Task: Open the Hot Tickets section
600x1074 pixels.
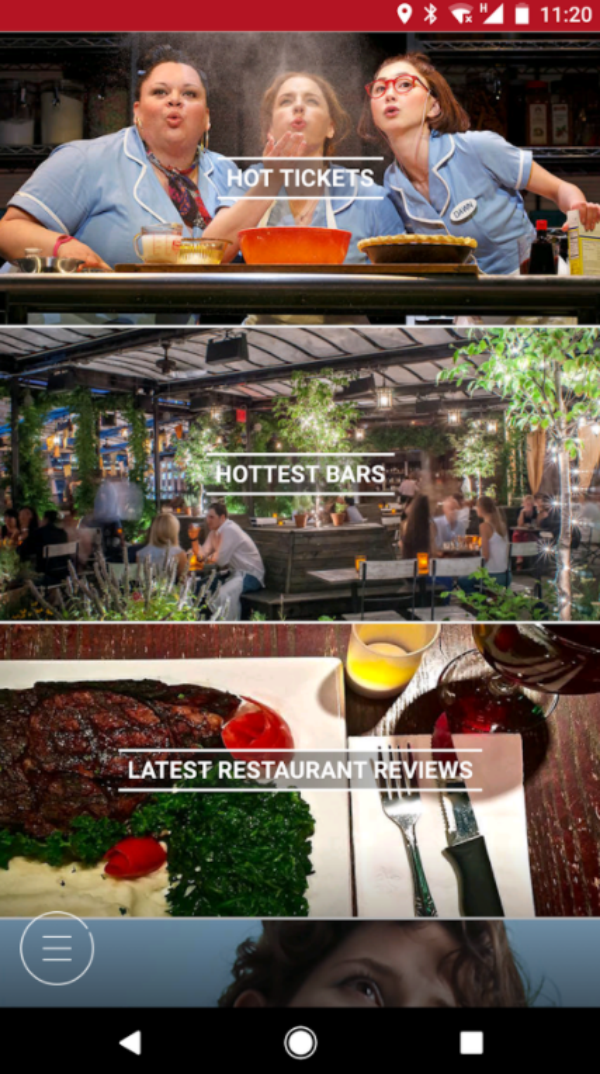Action: click(300, 178)
